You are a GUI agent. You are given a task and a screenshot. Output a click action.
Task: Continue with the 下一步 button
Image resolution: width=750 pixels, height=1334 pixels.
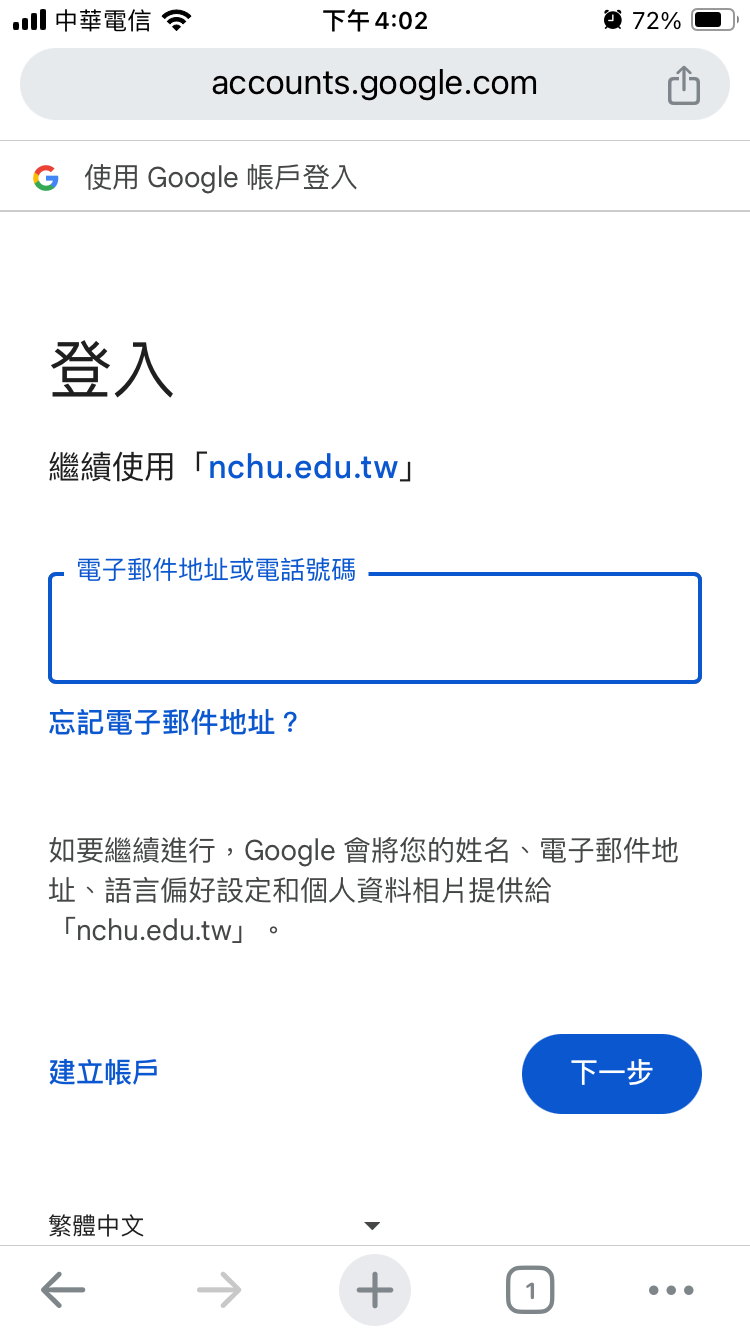pyautogui.click(x=612, y=1074)
